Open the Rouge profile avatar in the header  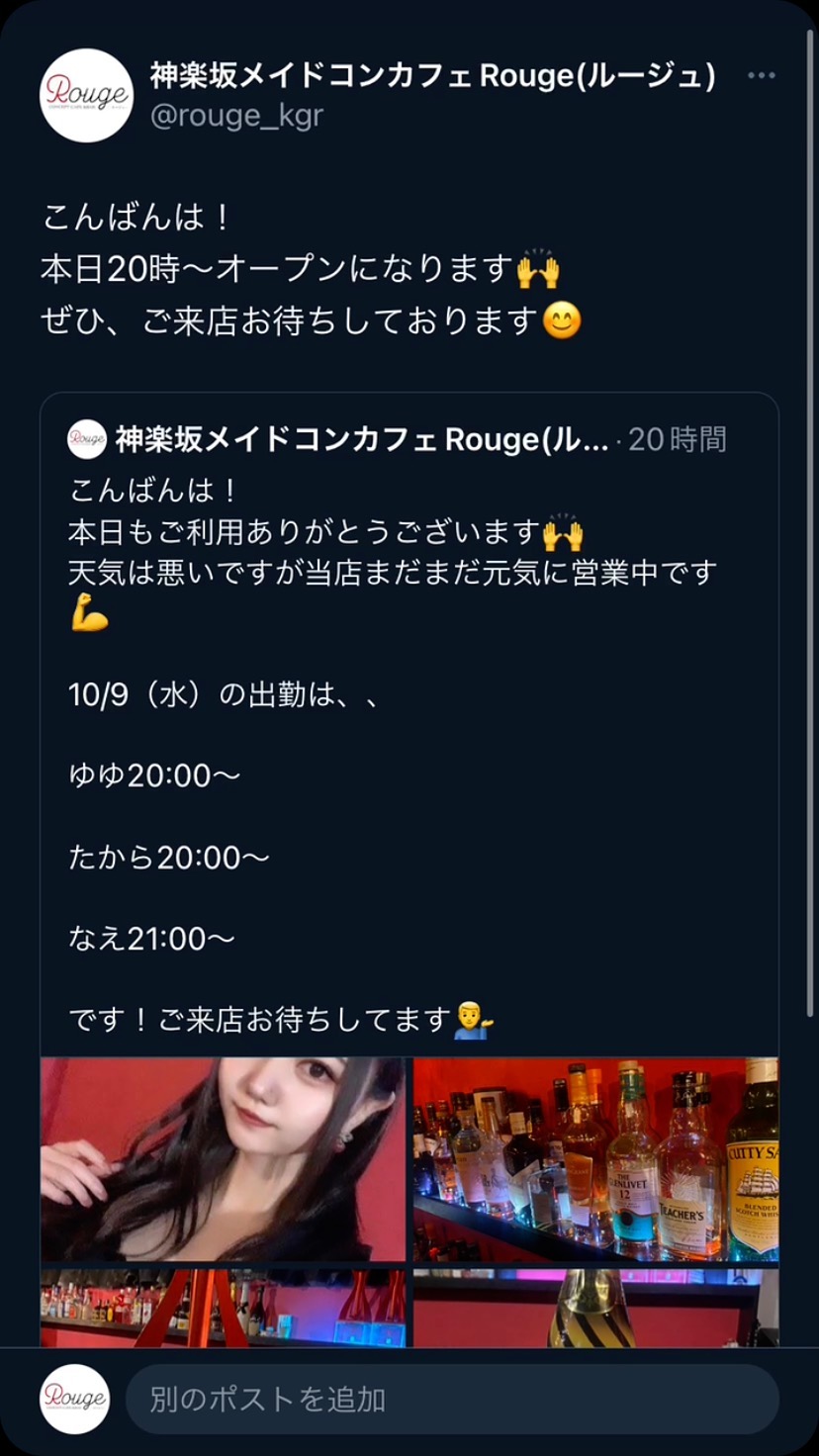[x=86, y=95]
